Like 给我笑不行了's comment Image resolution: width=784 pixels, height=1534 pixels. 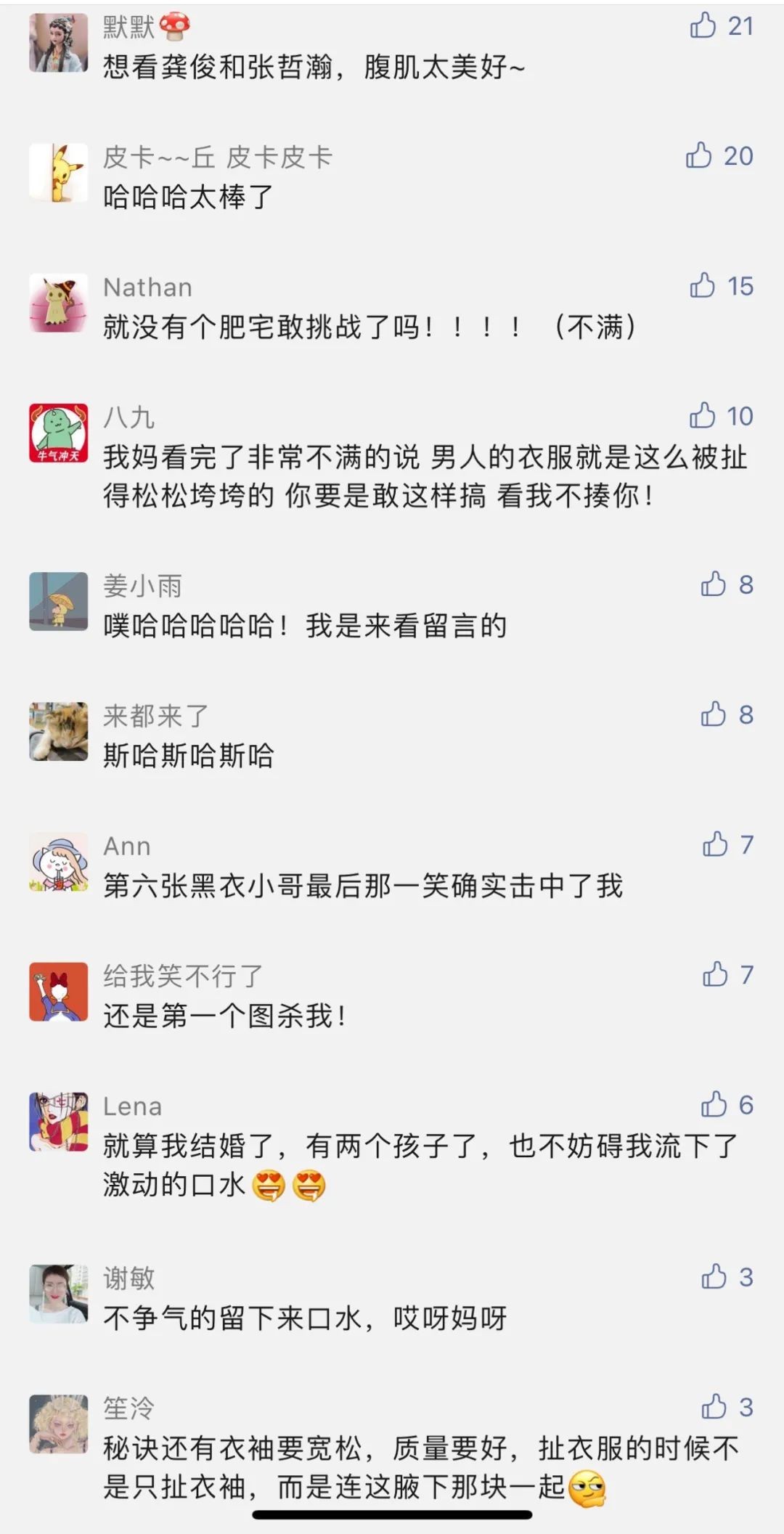pyautogui.click(x=715, y=974)
